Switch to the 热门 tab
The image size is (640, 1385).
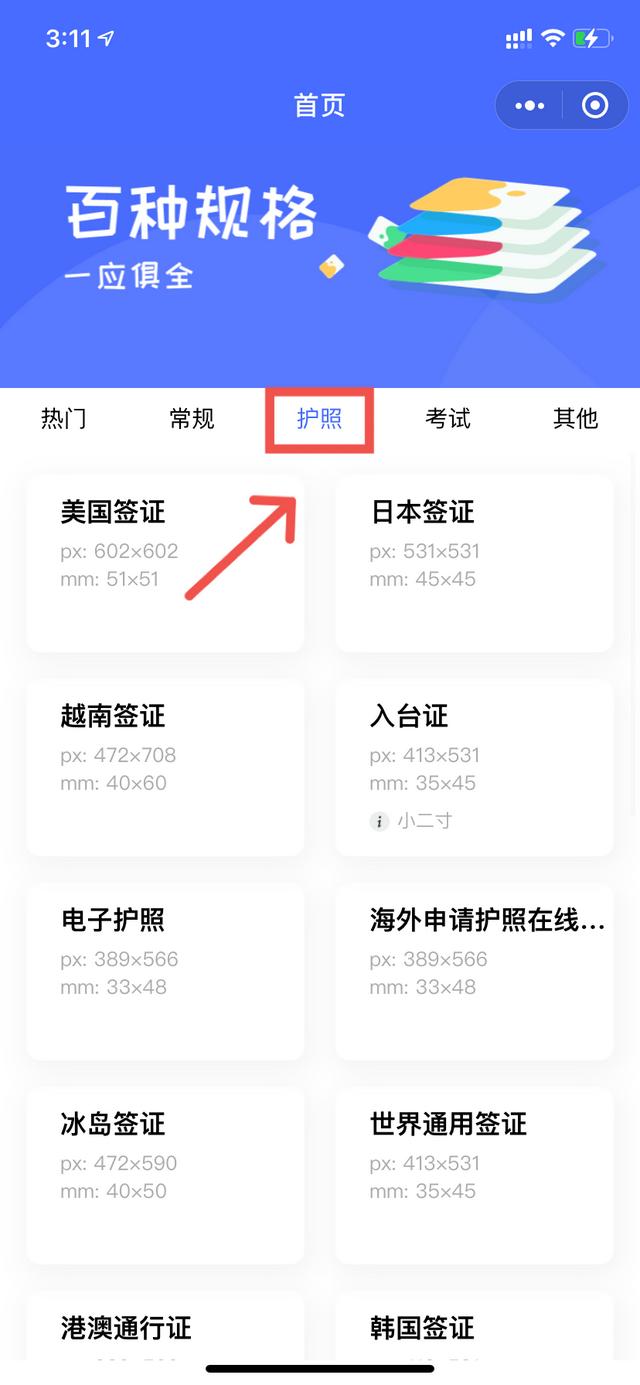[x=64, y=418]
